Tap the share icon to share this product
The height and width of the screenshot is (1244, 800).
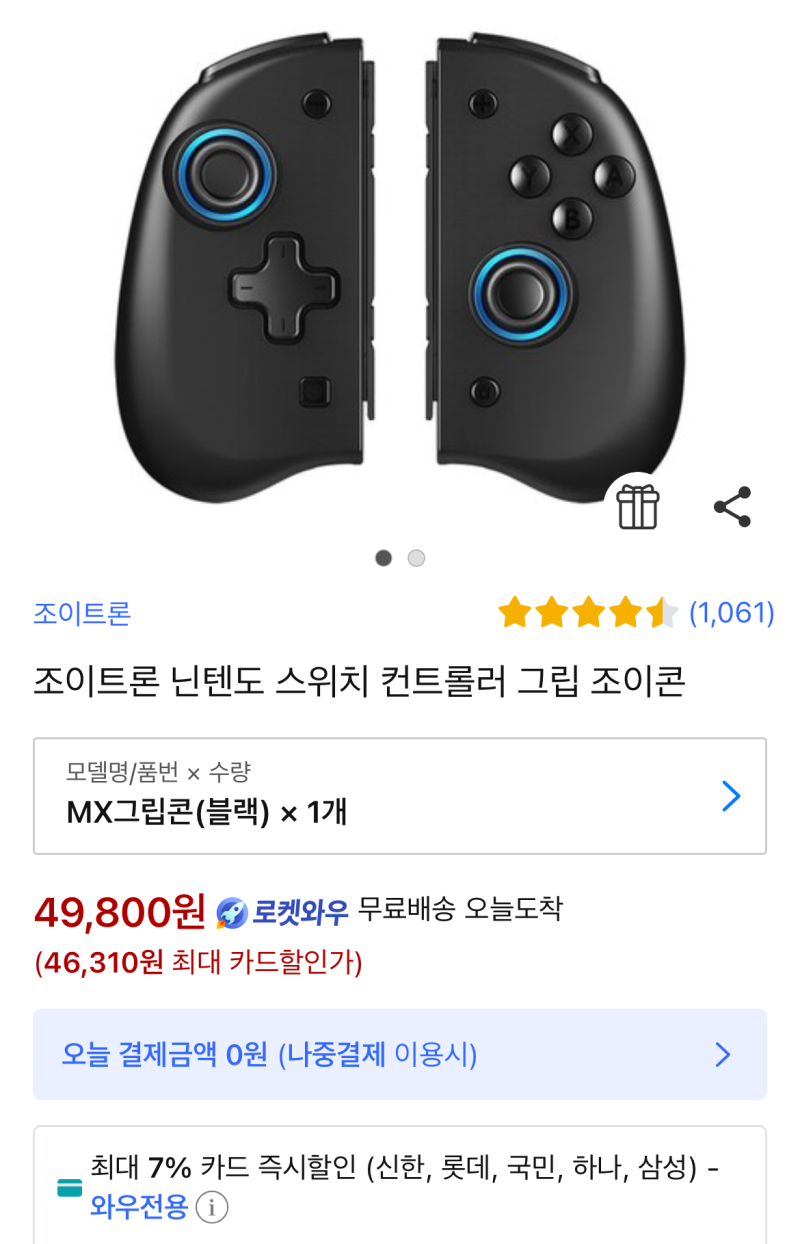tap(731, 506)
